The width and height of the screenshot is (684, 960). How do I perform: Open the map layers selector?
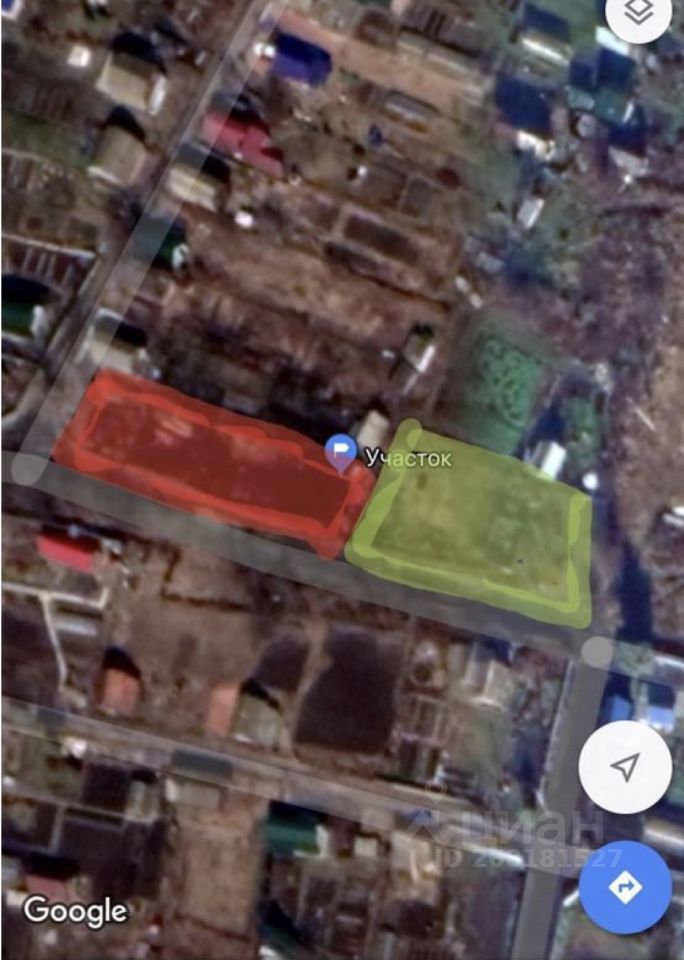pos(640,14)
